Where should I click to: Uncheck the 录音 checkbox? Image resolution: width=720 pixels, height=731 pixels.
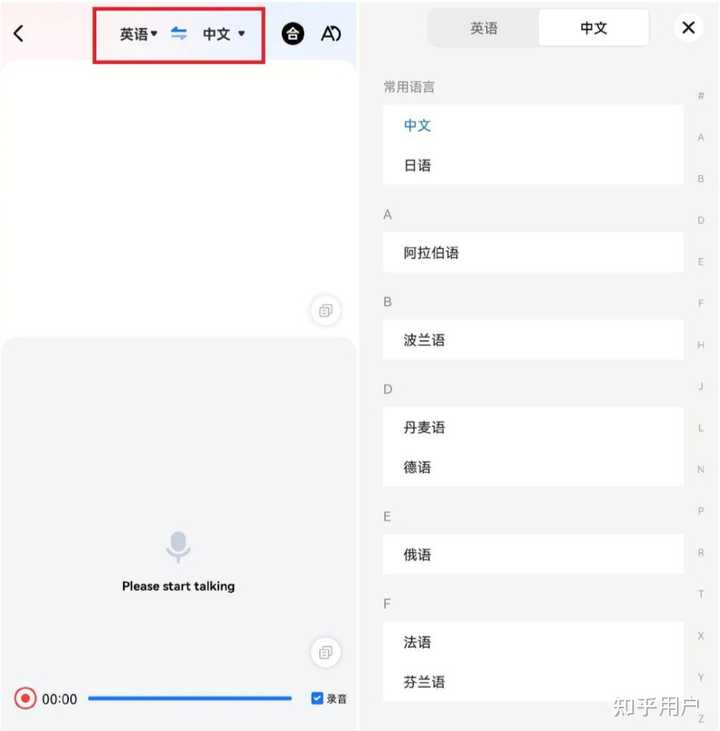[x=317, y=698]
